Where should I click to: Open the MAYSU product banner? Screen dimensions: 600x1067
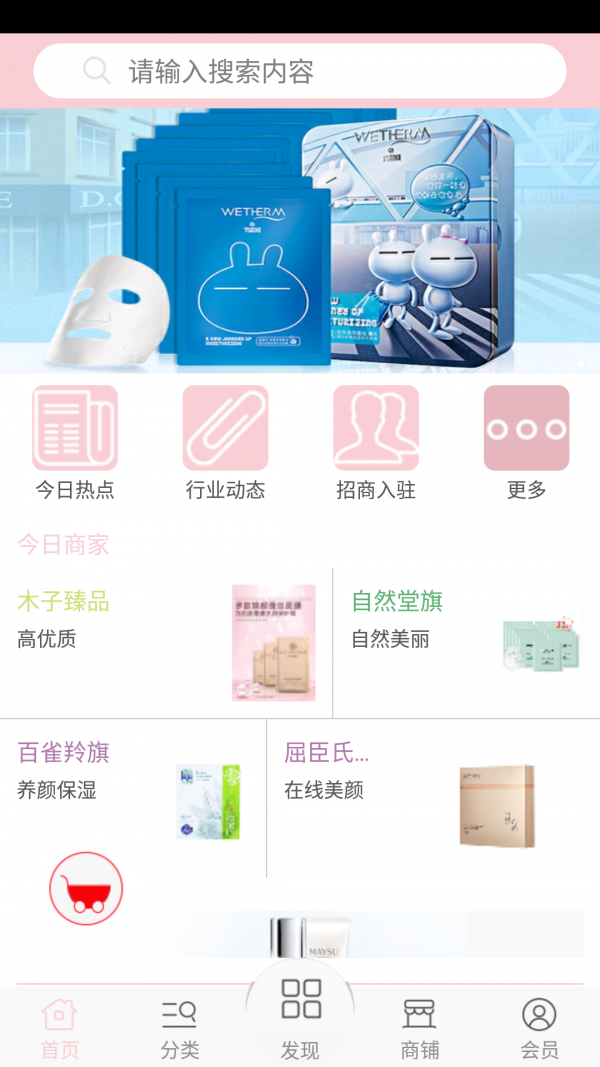click(x=300, y=936)
